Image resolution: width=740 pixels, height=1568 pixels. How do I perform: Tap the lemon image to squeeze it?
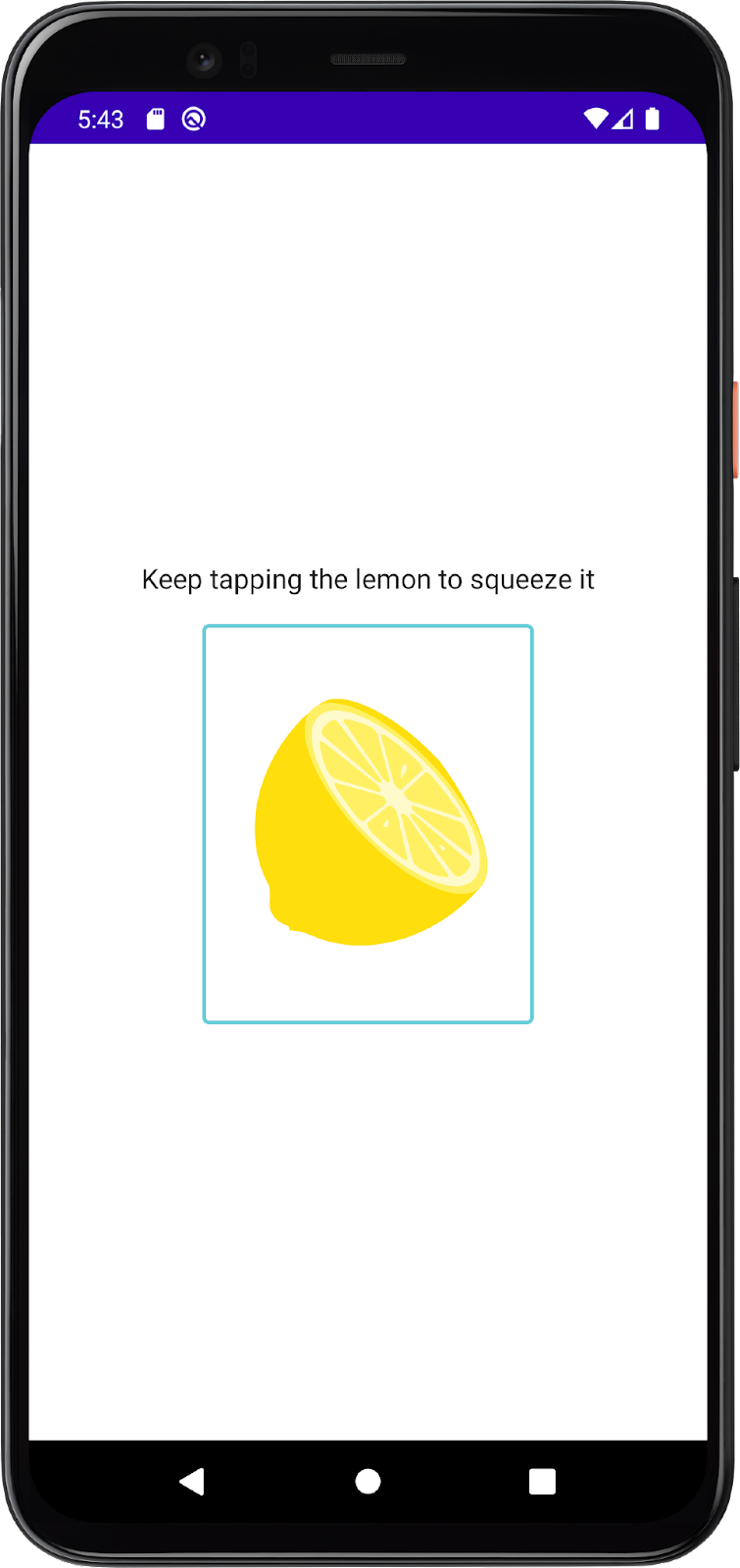(368, 823)
